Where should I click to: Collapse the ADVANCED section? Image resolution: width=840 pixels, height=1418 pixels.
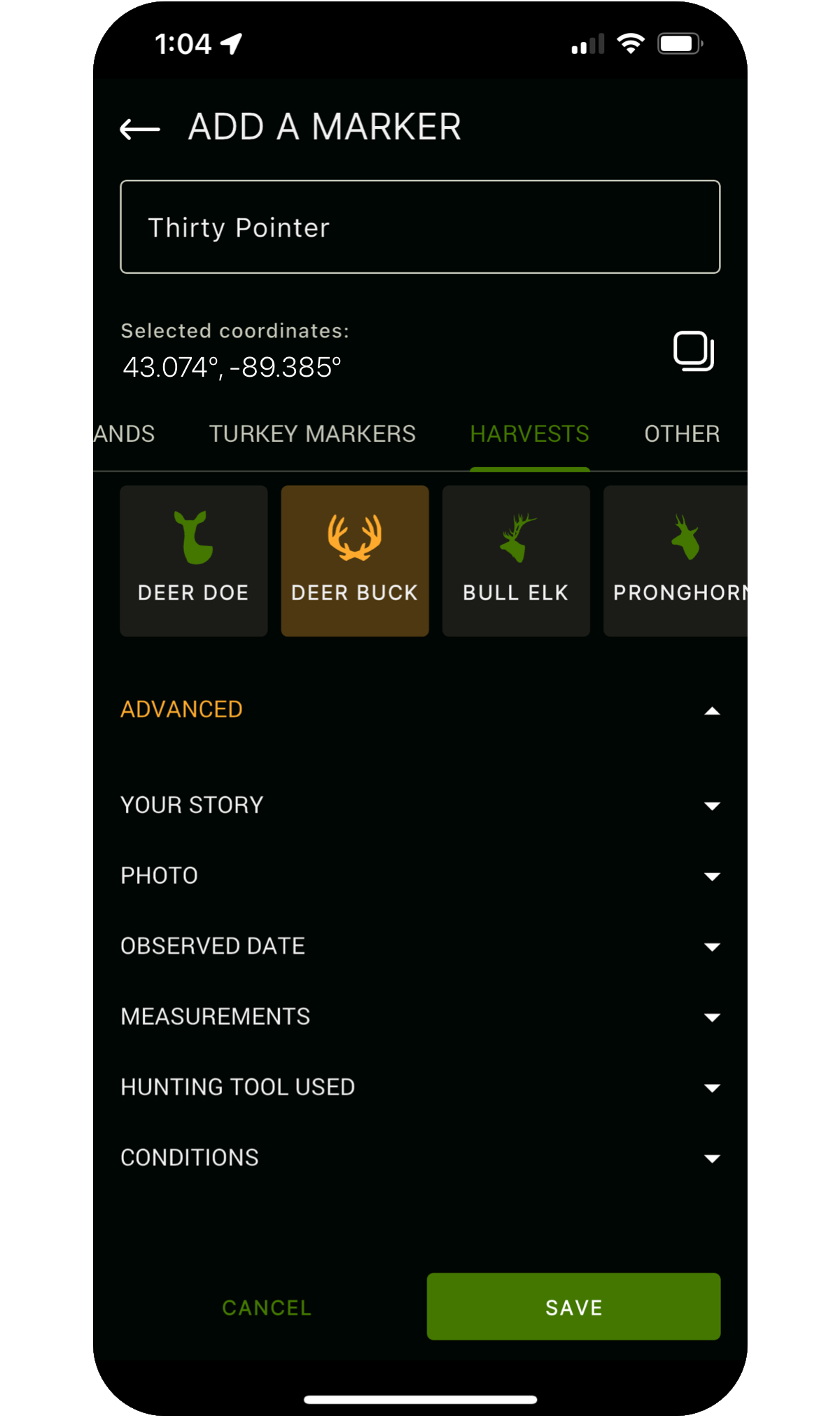tap(712, 710)
